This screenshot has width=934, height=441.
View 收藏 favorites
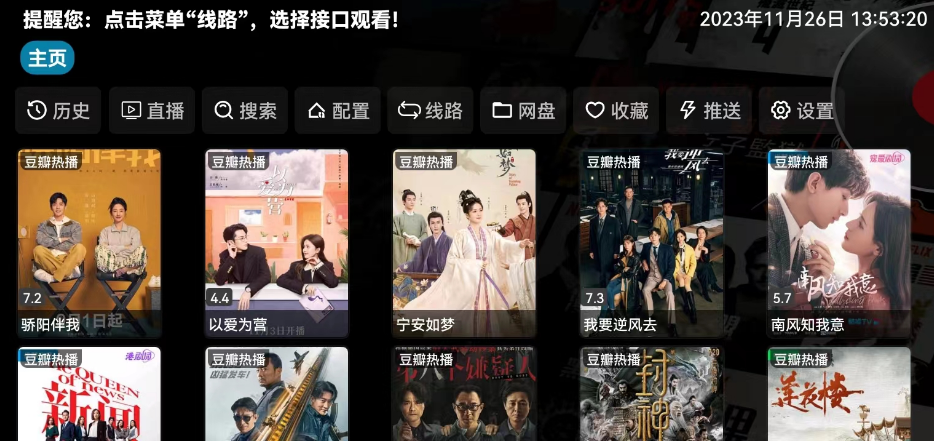point(617,111)
